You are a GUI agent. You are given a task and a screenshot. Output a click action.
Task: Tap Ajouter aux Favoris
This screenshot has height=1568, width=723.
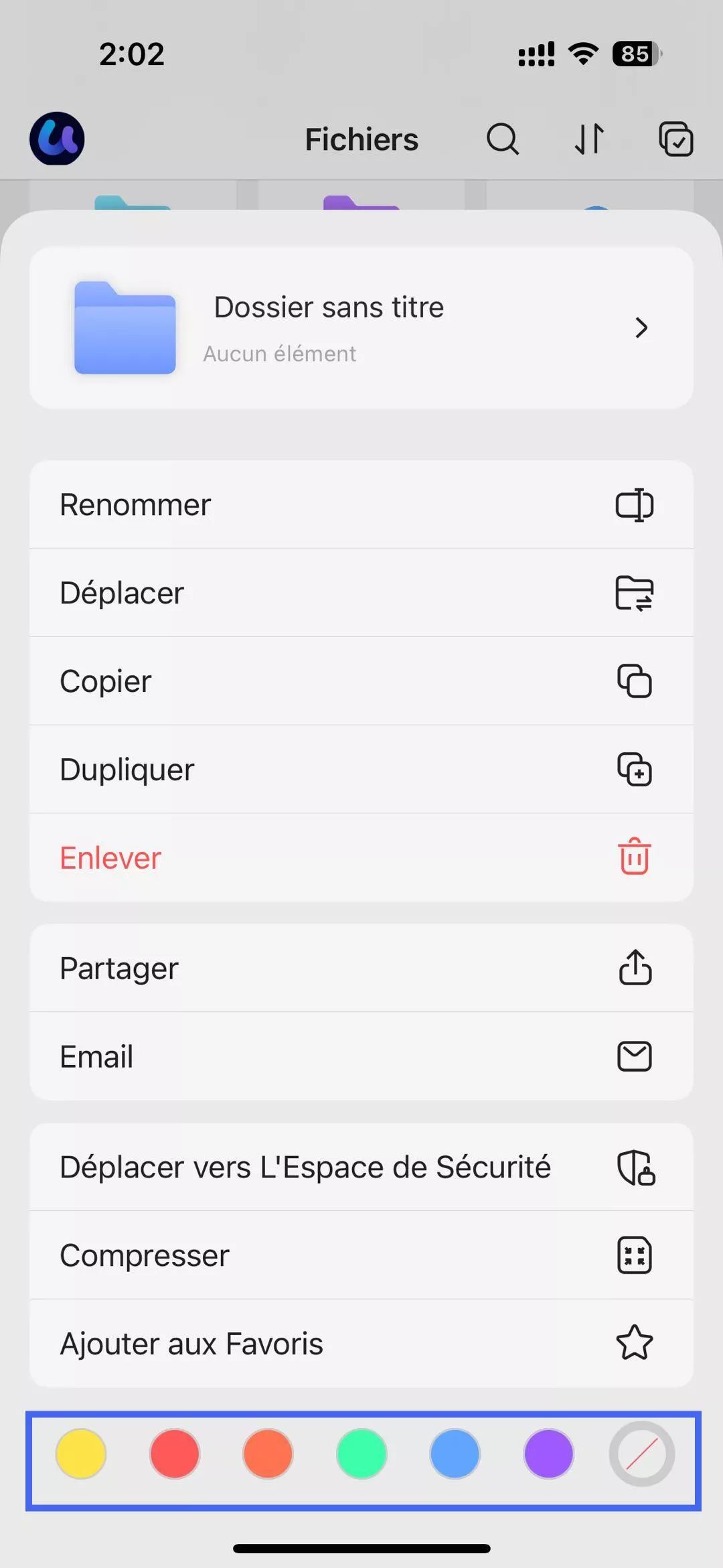[191, 1343]
